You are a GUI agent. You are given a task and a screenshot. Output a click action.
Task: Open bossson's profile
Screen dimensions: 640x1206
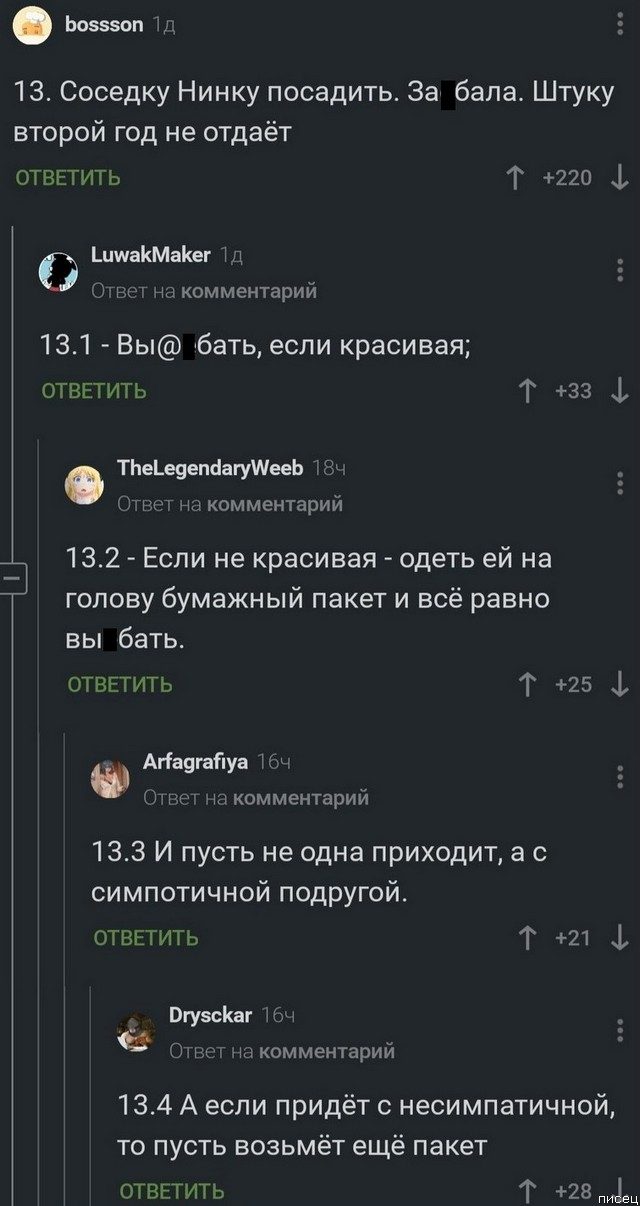[x=104, y=24]
